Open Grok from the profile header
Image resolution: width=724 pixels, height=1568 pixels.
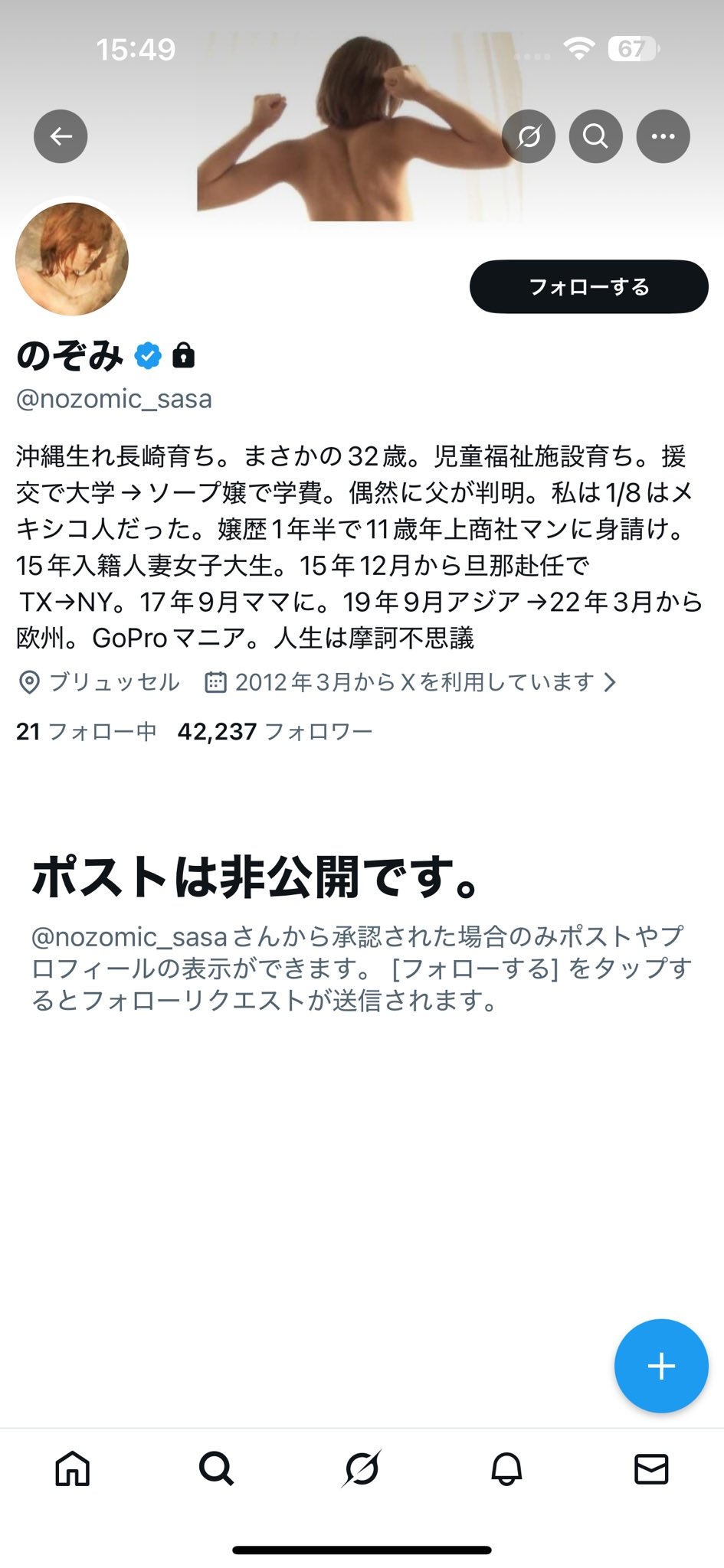(x=529, y=136)
